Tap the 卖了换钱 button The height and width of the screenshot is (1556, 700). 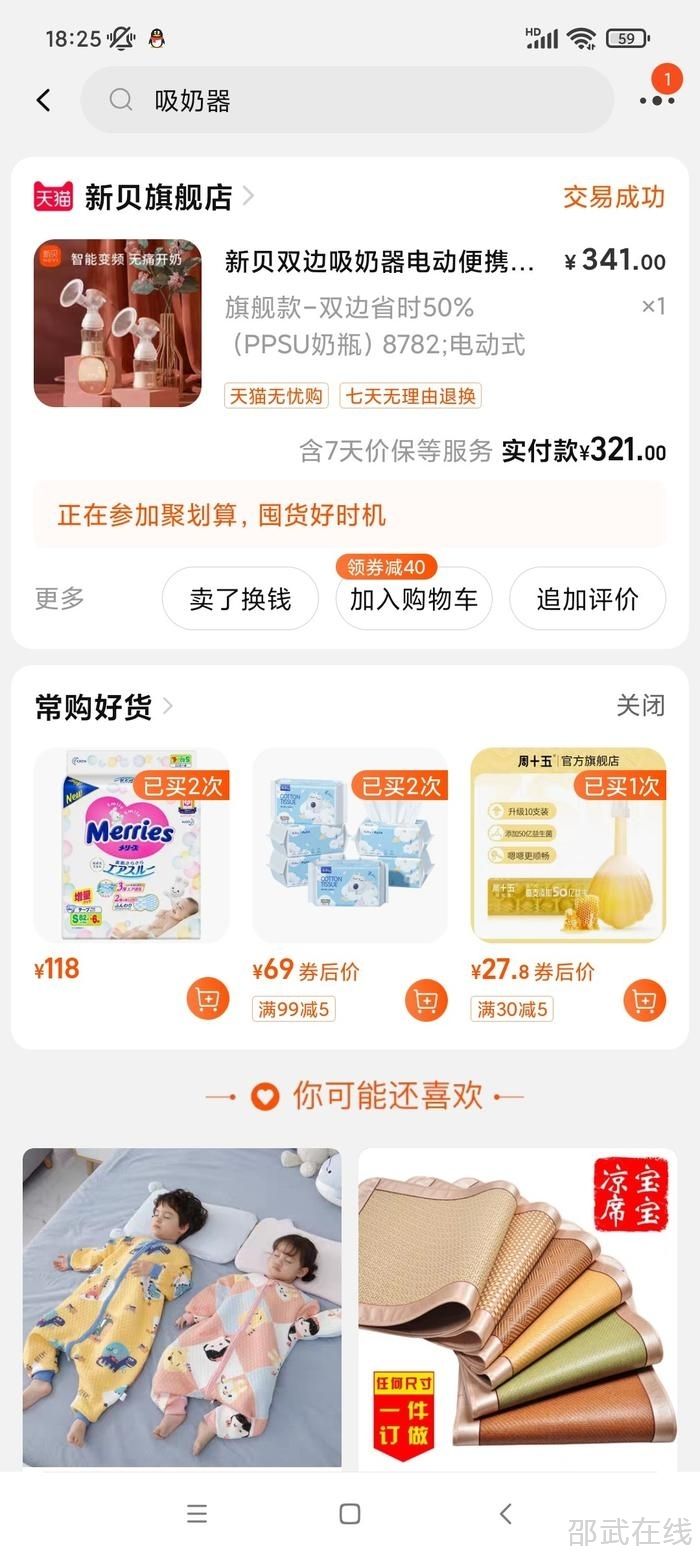240,599
